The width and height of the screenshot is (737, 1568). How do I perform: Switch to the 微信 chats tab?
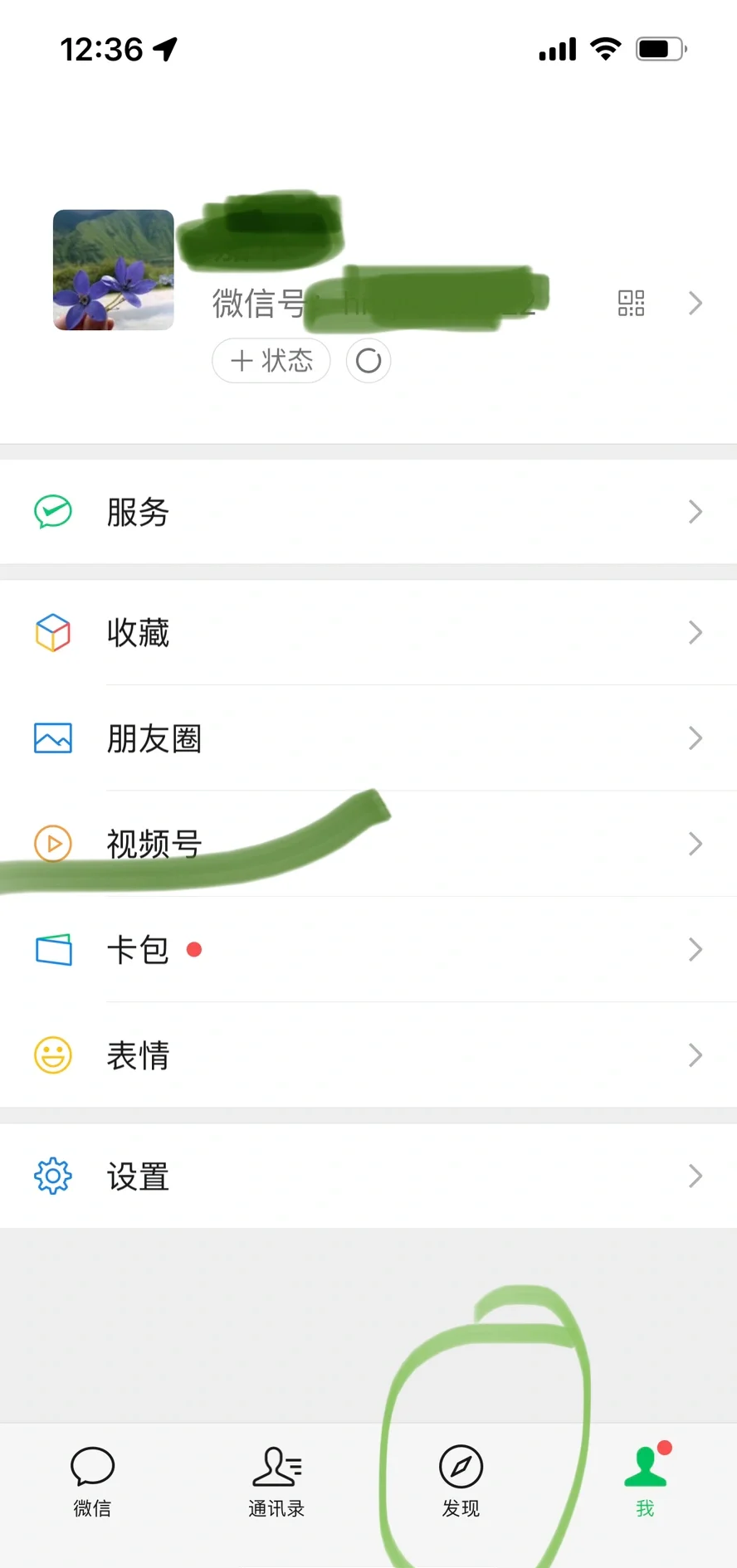pyautogui.click(x=92, y=1482)
